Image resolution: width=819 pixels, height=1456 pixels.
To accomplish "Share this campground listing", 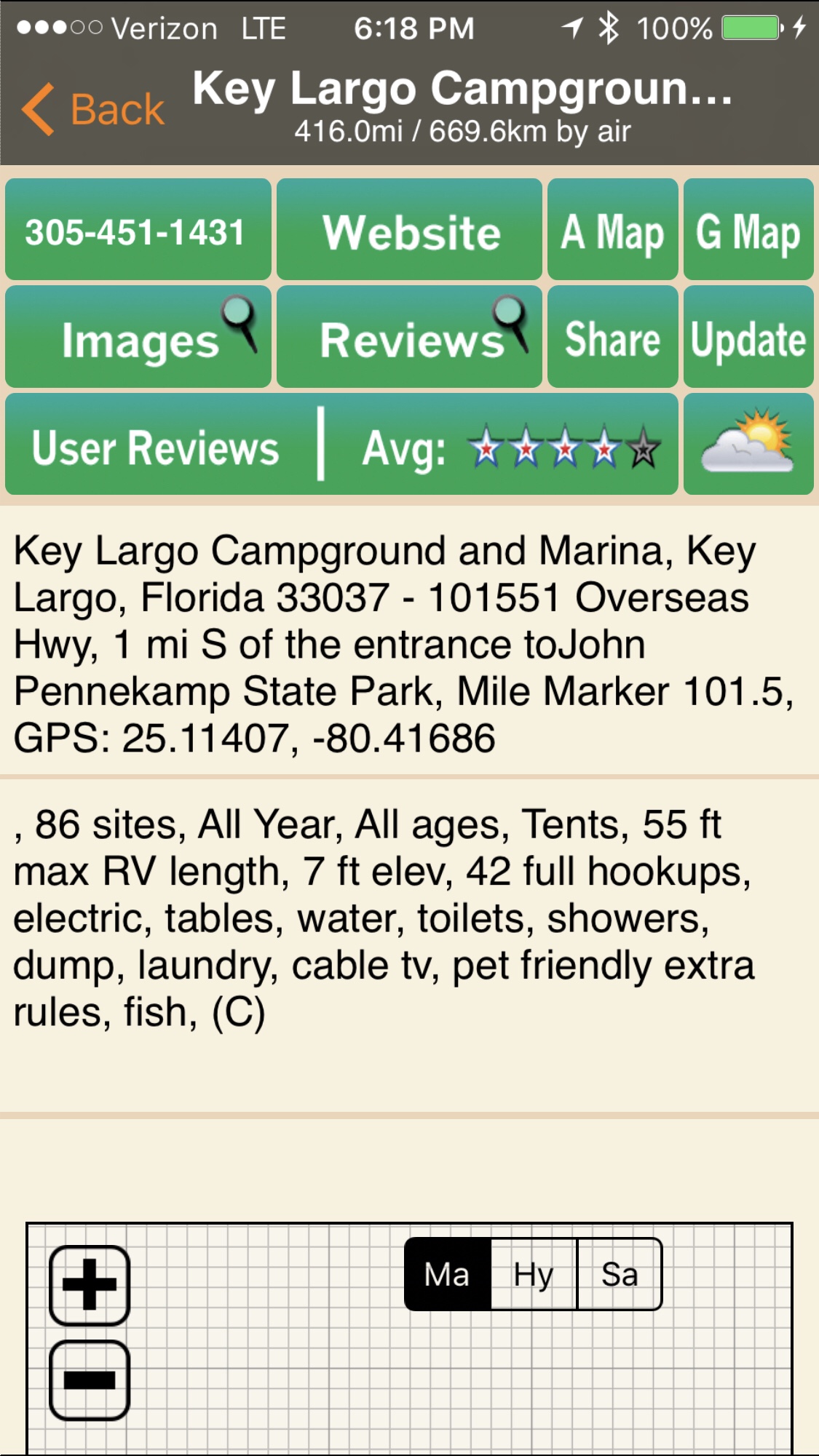I will 612,338.
